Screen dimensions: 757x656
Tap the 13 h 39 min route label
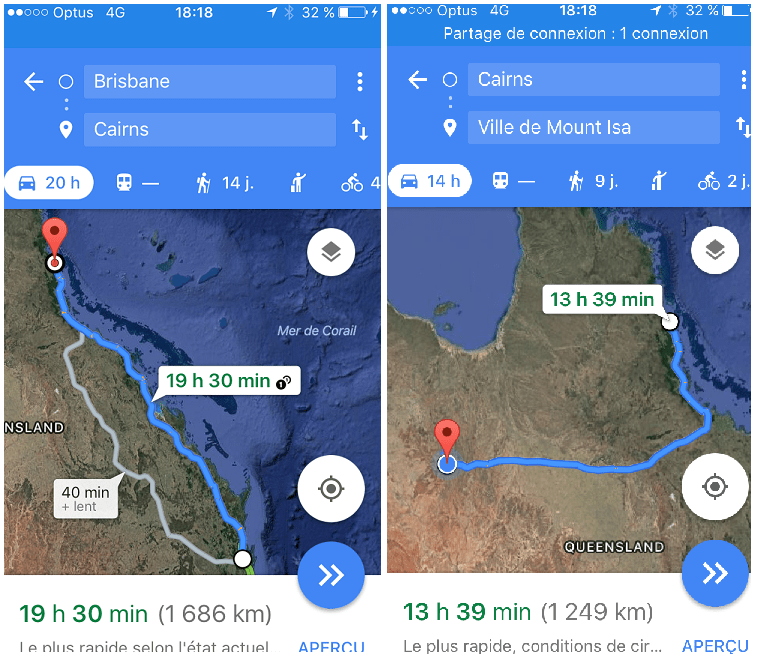pyautogui.click(x=602, y=299)
